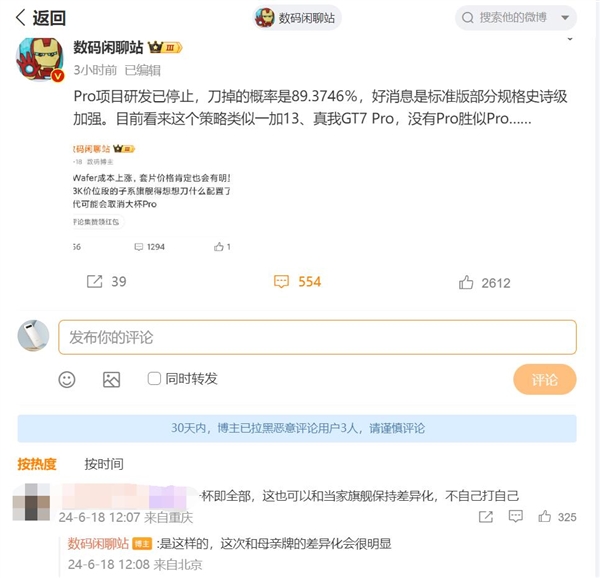600x578 pixels.
Task: Repost the comment from 重庆
Action: pyautogui.click(x=485, y=517)
